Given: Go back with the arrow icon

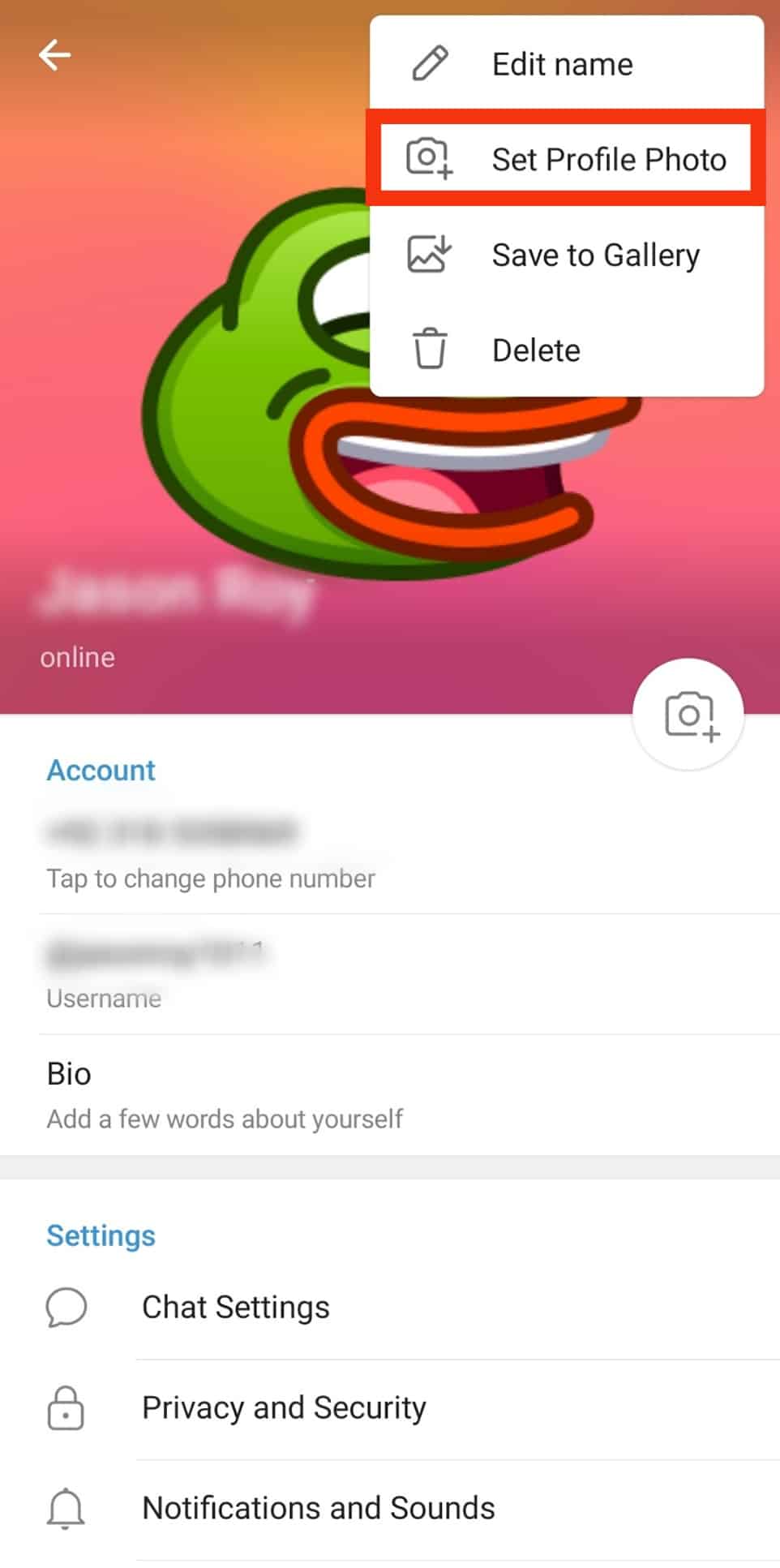Looking at the screenshot, I should click(54, 55).
